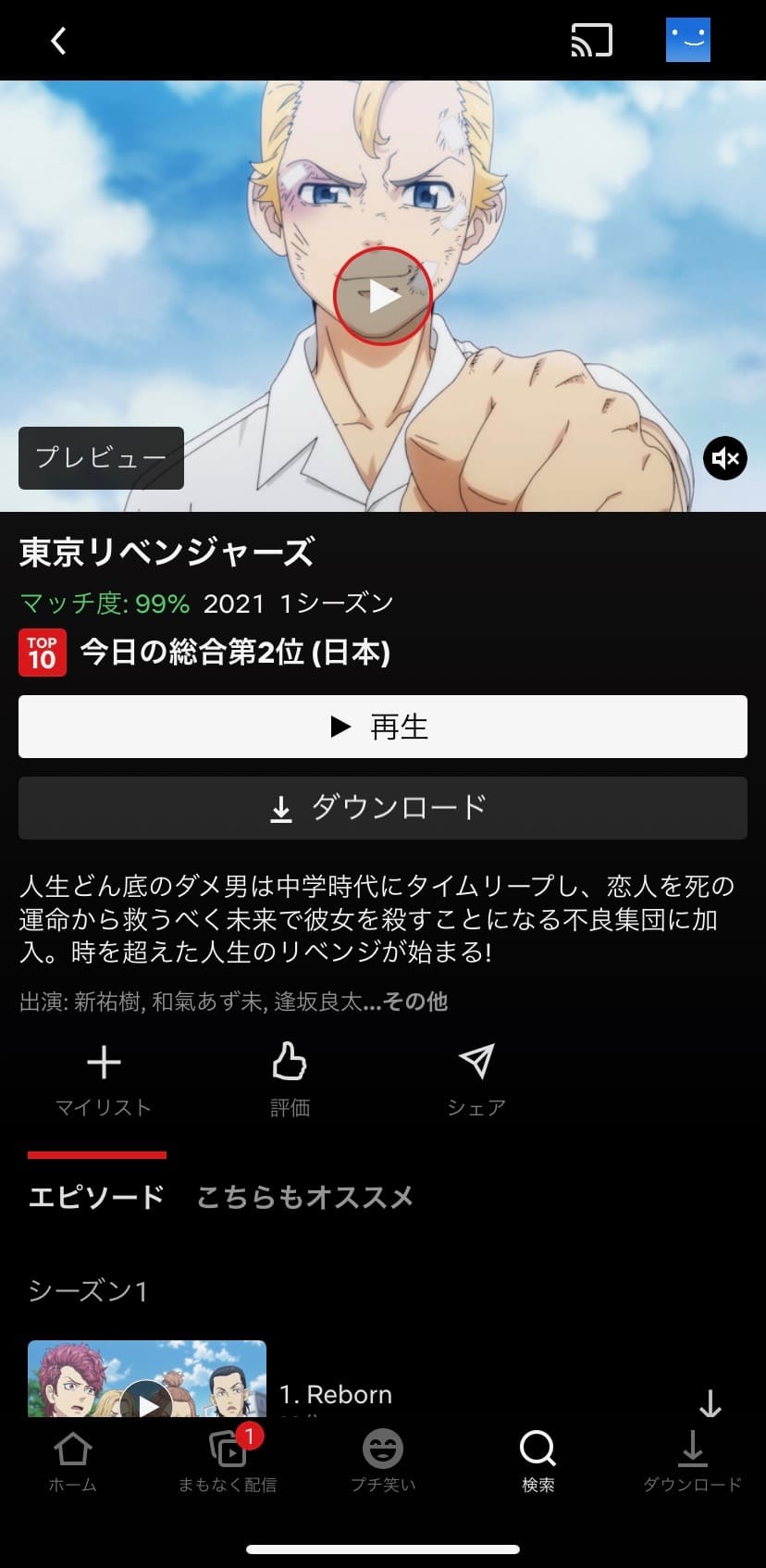Image resolution: width=766 pixels, height=1568 pixels.
Task: Tap the wide ダウンロード button under 再生
Action: (x=382, y=808)
